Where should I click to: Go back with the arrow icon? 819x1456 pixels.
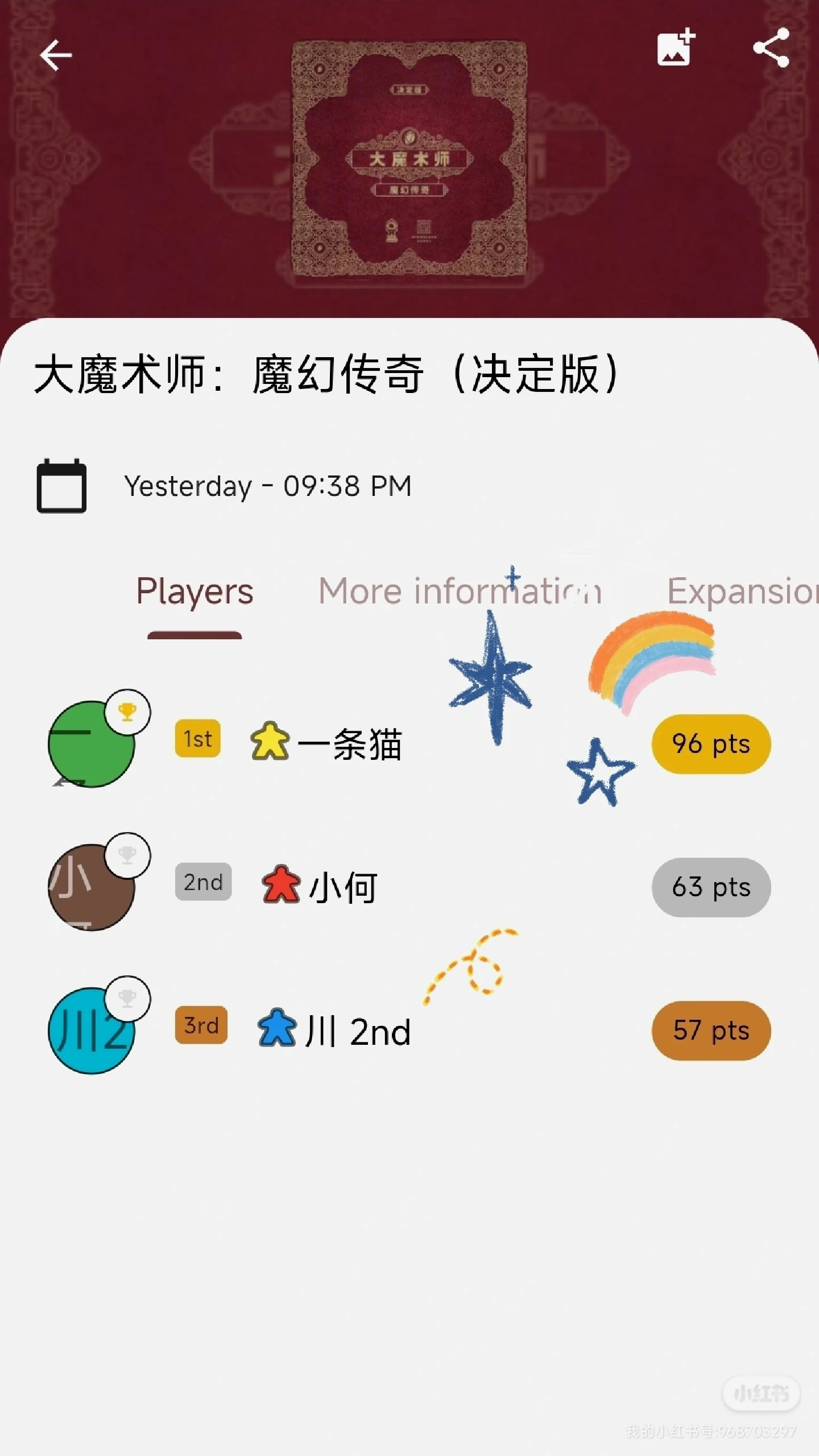56,55
